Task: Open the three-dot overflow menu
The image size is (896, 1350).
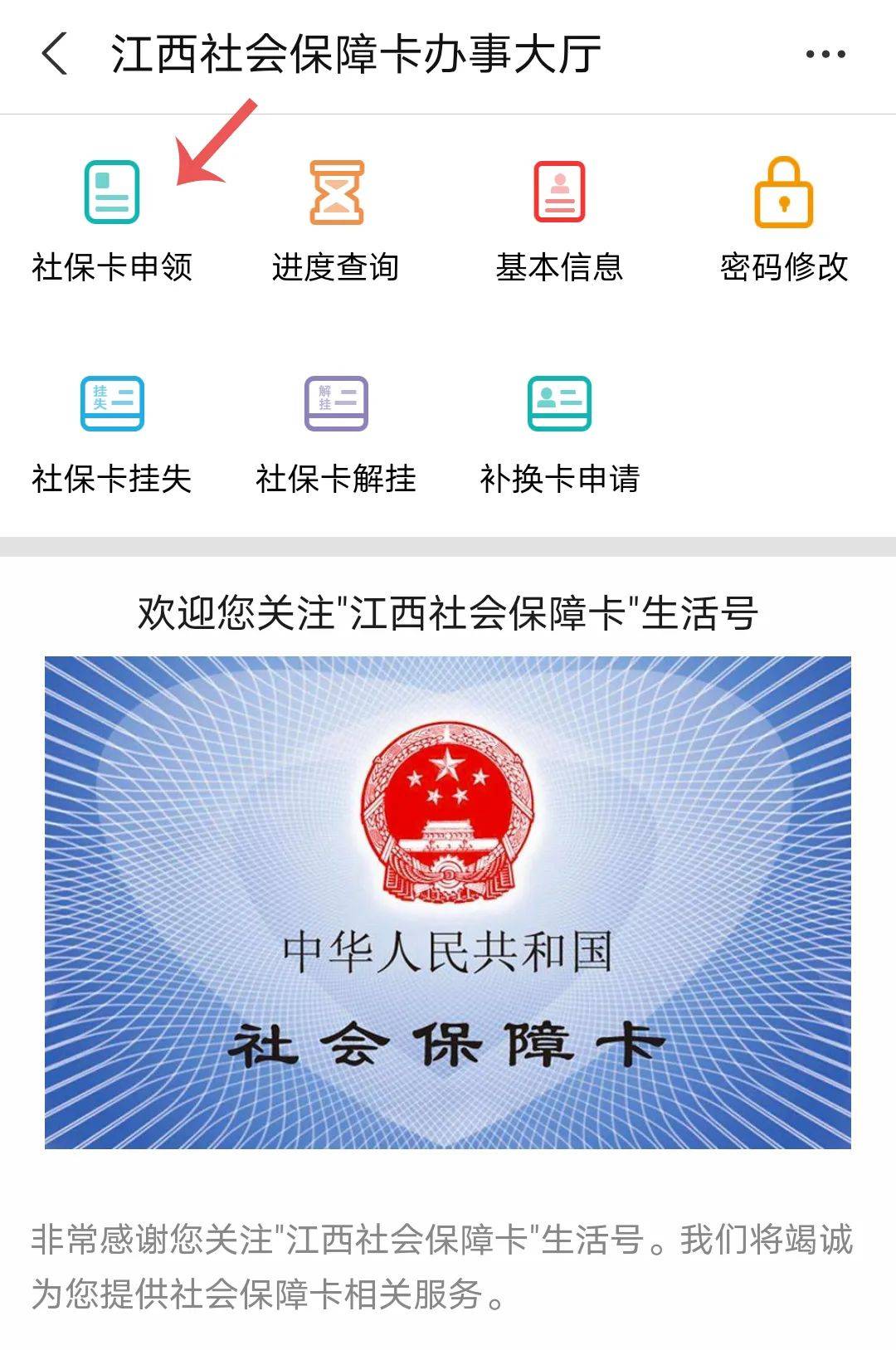Action: [825, 55]
